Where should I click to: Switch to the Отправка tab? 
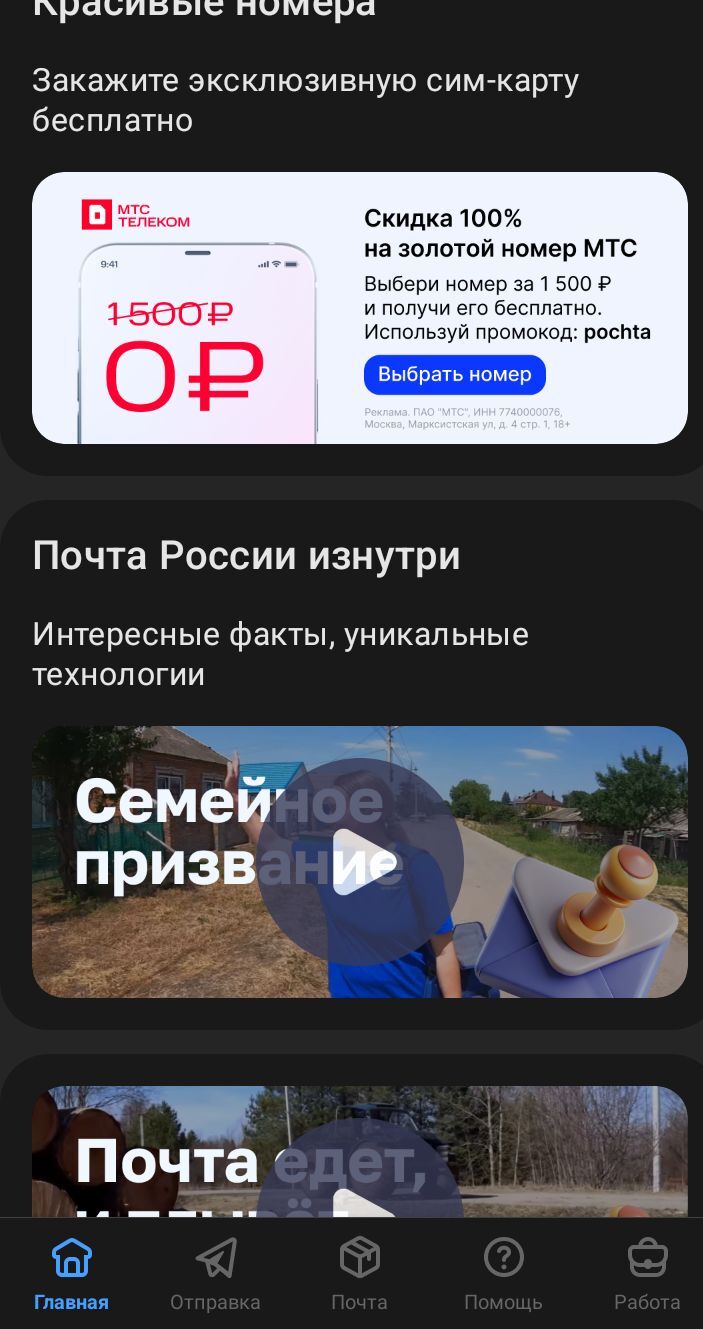[215, 1274]
